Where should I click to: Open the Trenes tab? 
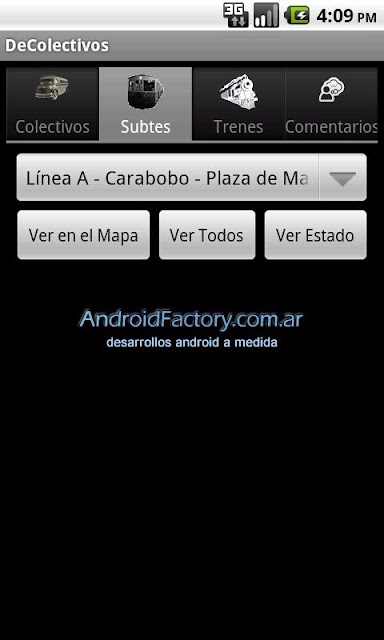238,104
